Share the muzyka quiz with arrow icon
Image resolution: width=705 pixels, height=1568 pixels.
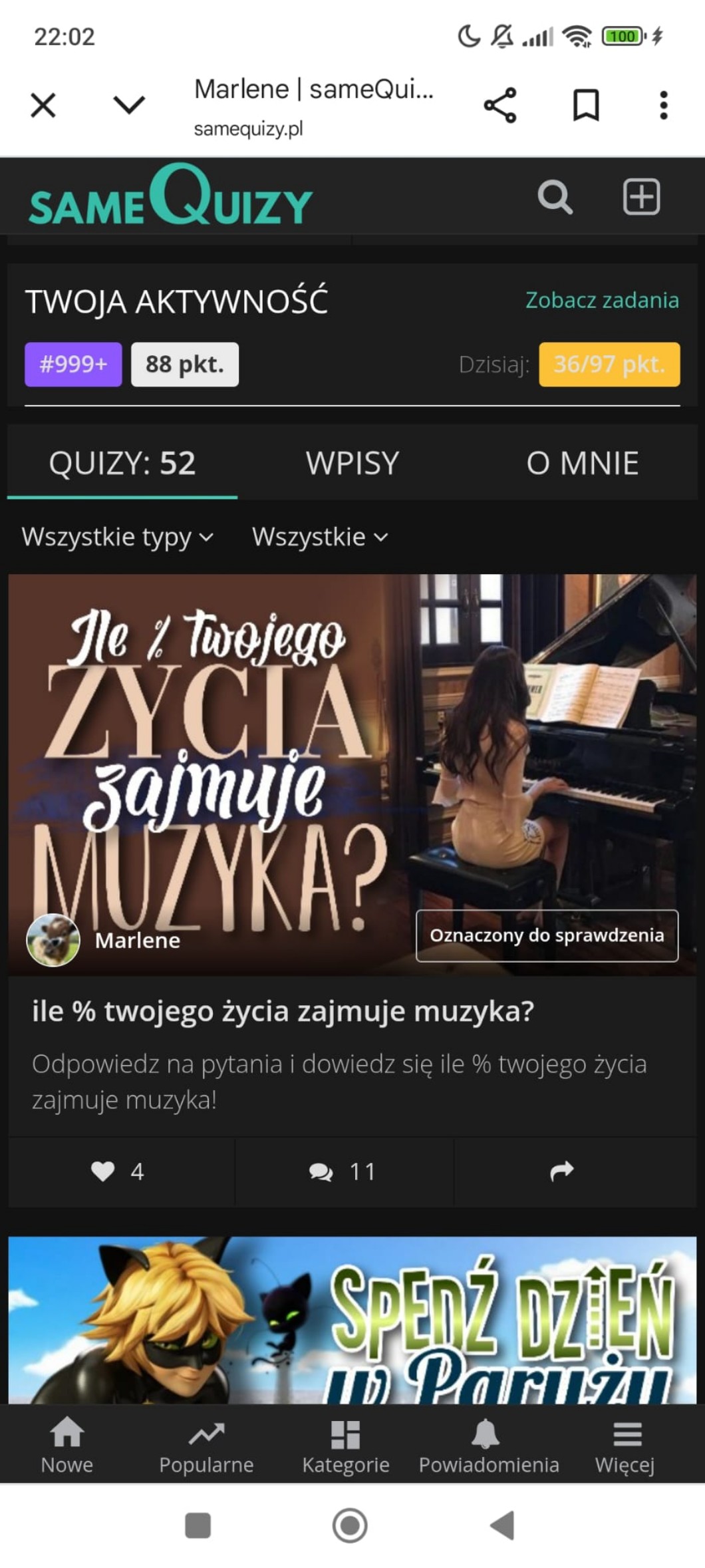click(563, 1172)
